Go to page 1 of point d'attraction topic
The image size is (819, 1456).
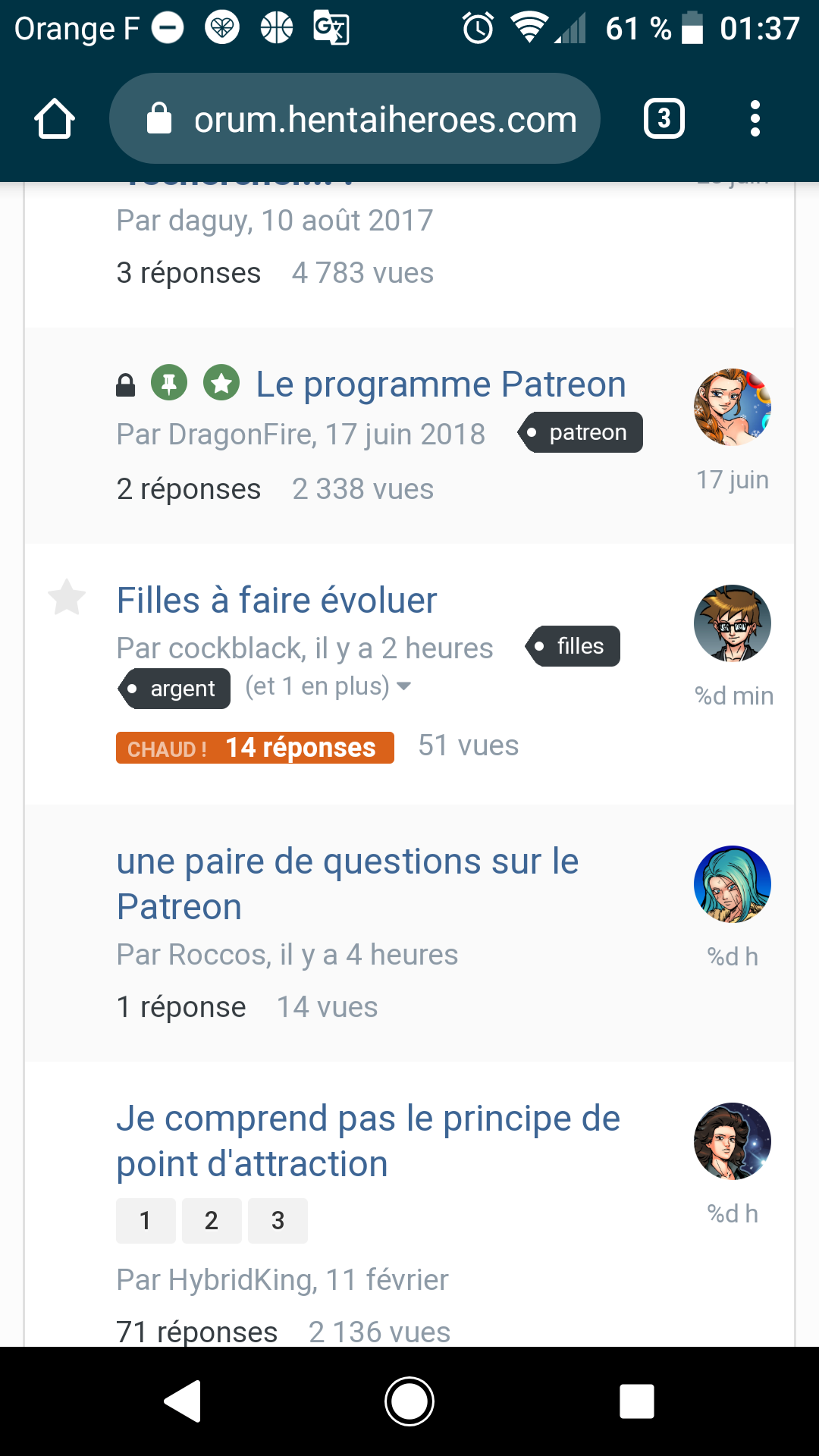coord(146,1220)
